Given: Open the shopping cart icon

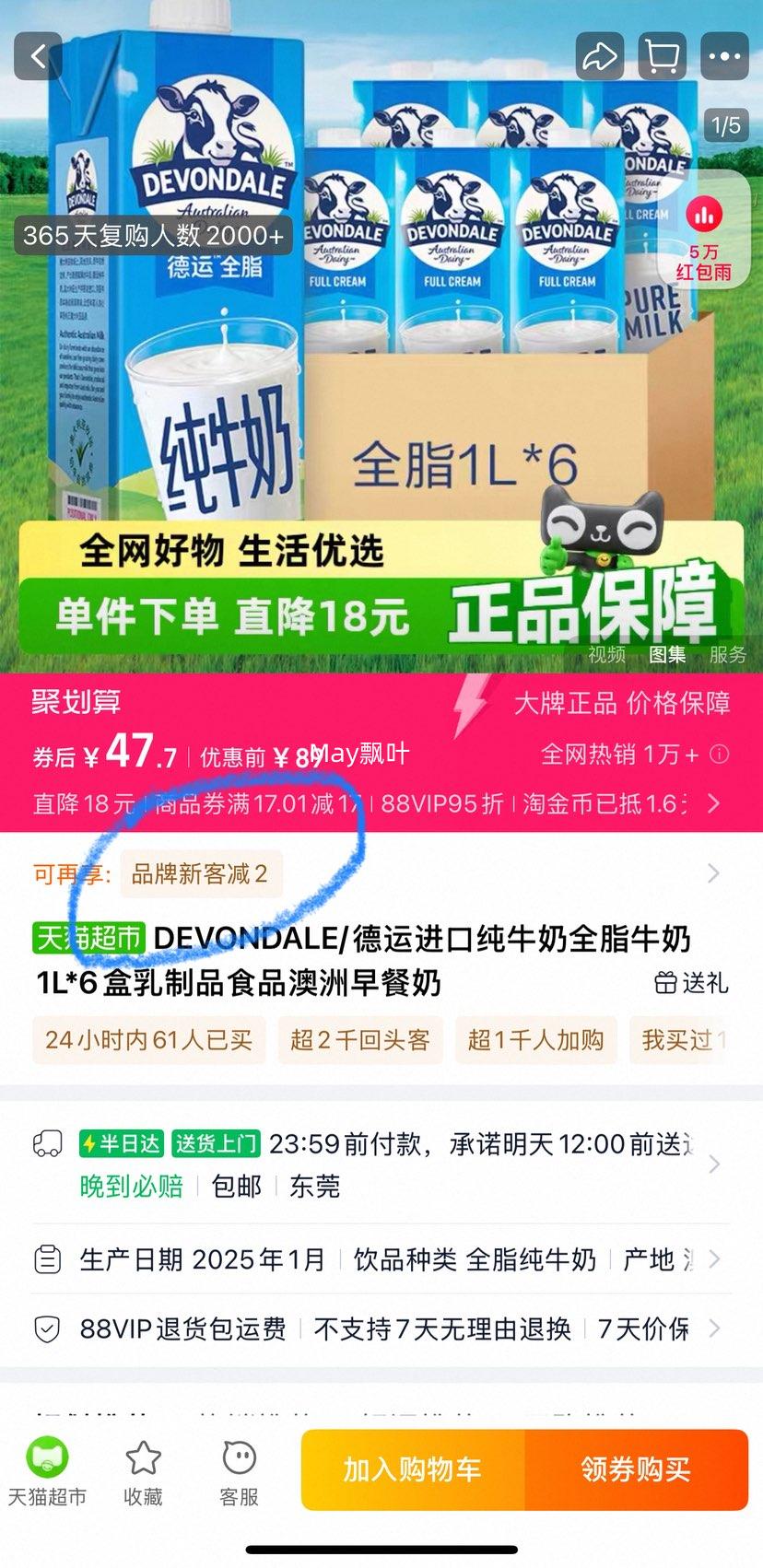Looking at the screenshot, I should pos(663,57).
